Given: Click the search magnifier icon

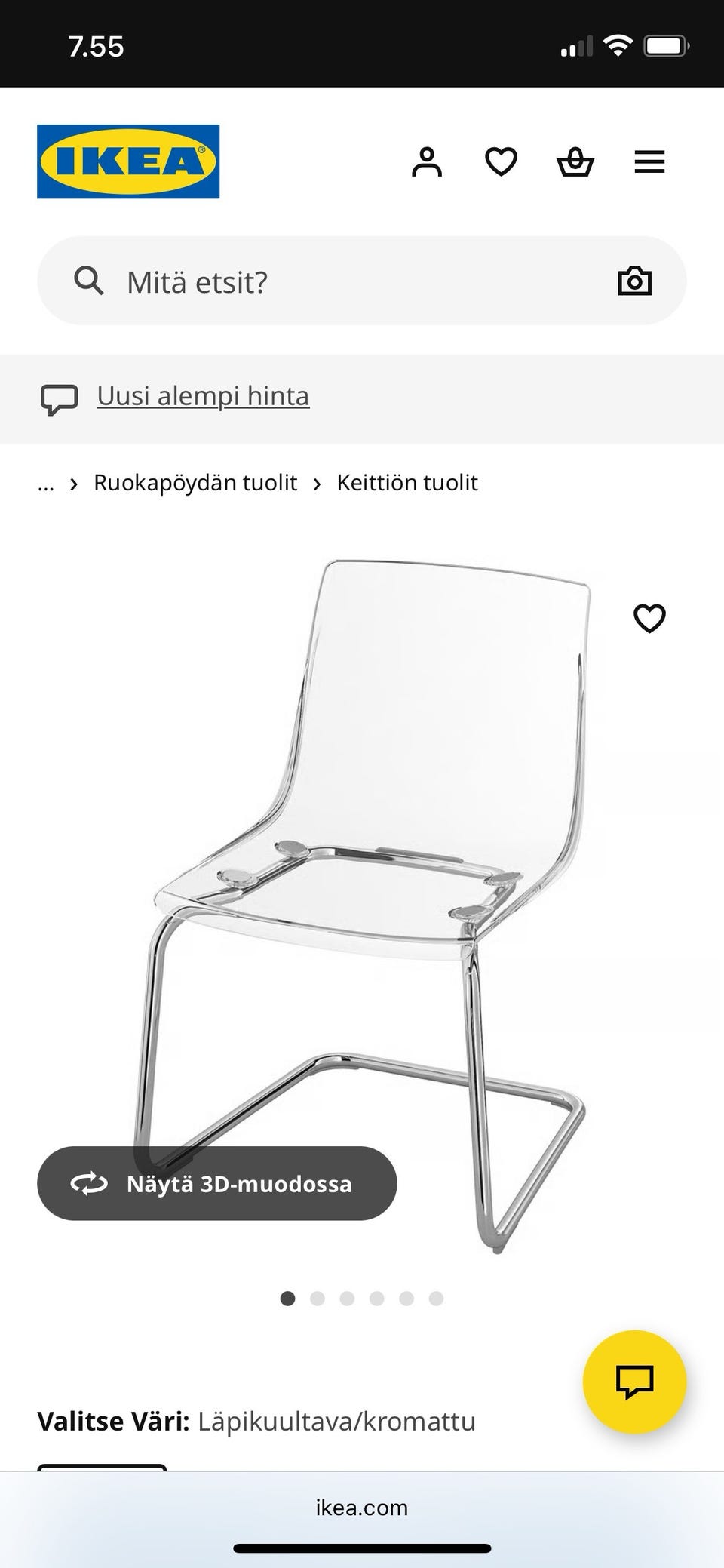Looking at the screenshot, I should [89, 280].
